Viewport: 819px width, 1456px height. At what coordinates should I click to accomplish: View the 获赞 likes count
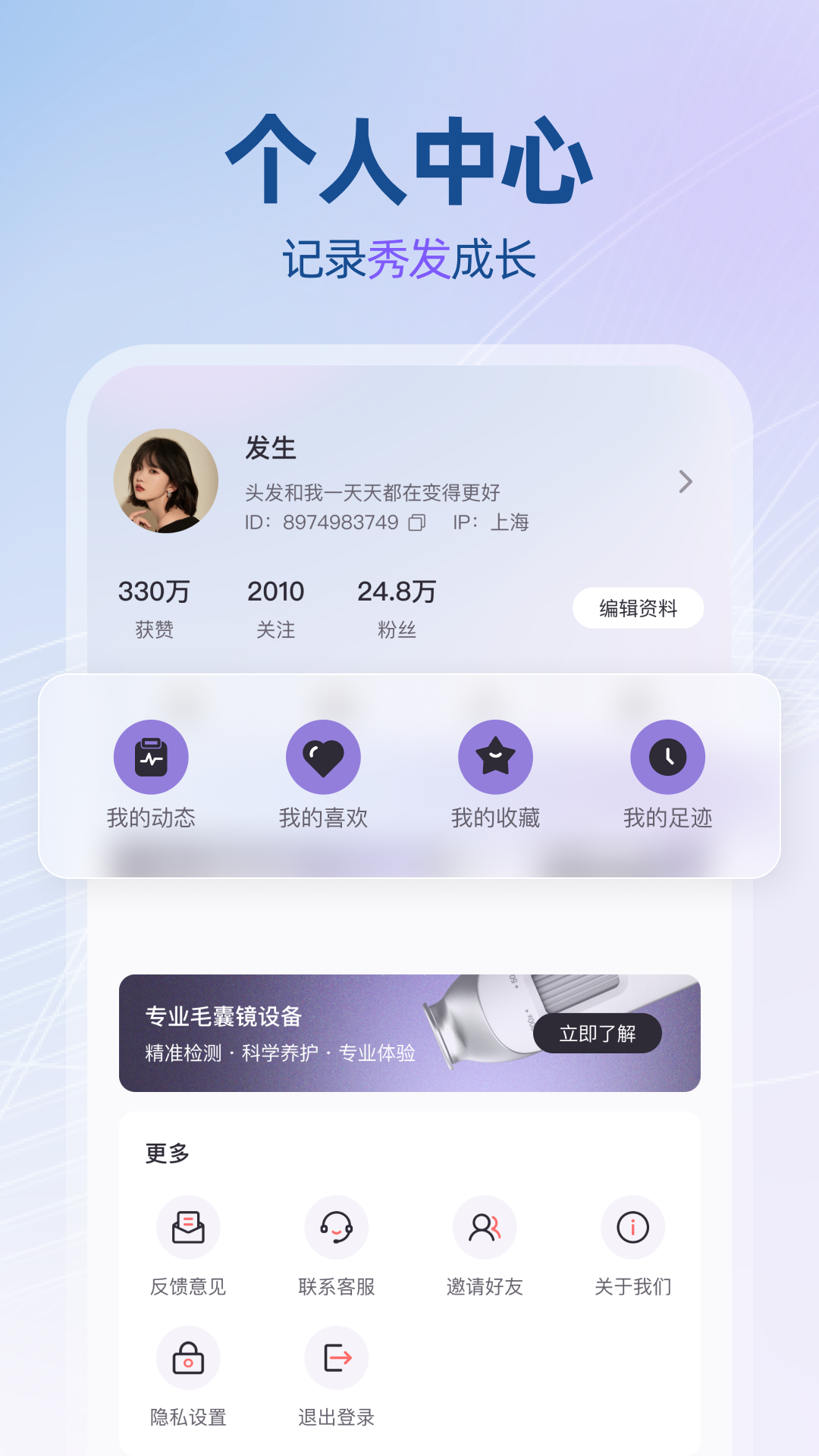click(x=153, y=605)
